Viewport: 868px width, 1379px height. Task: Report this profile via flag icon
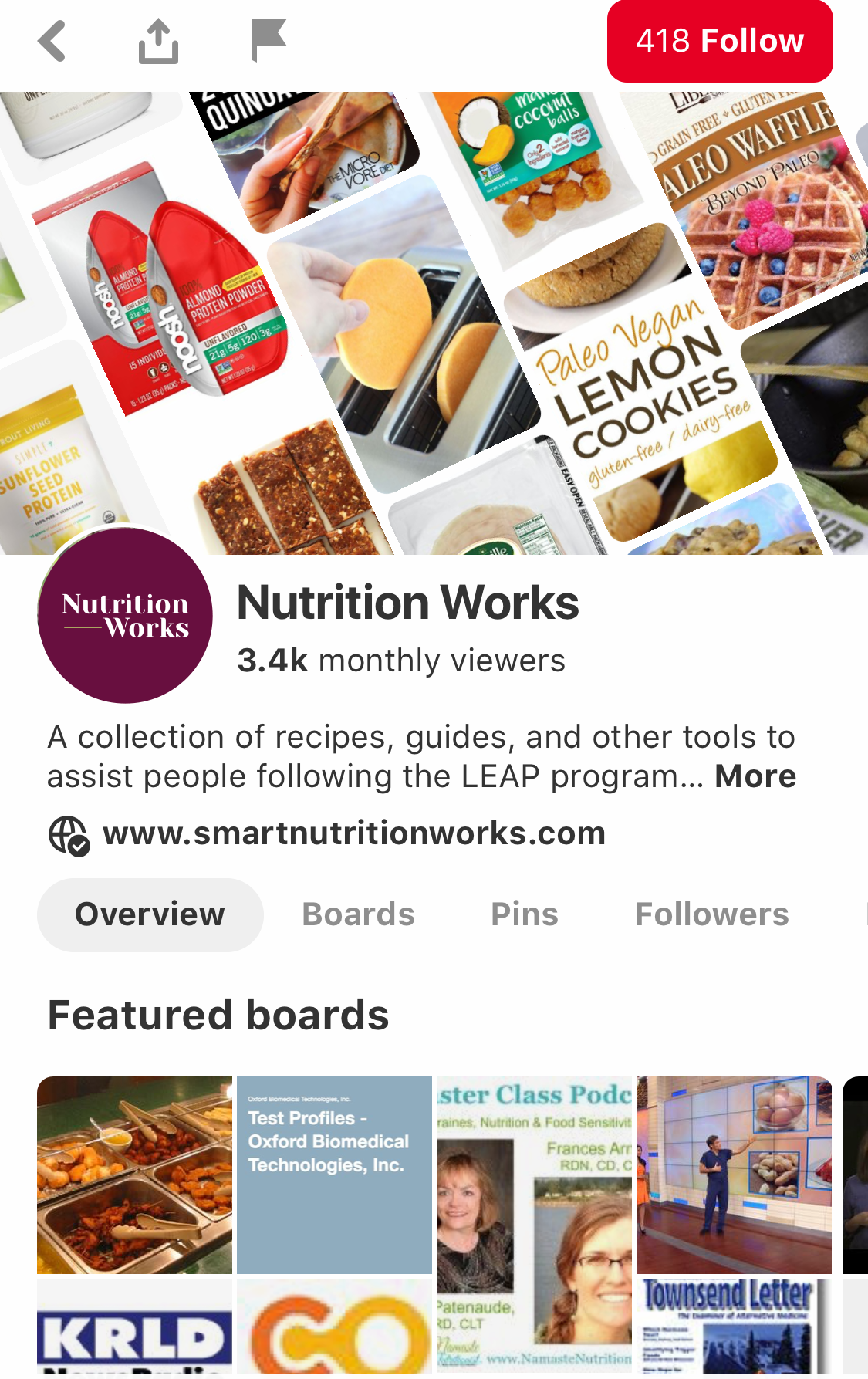(269, 40)
